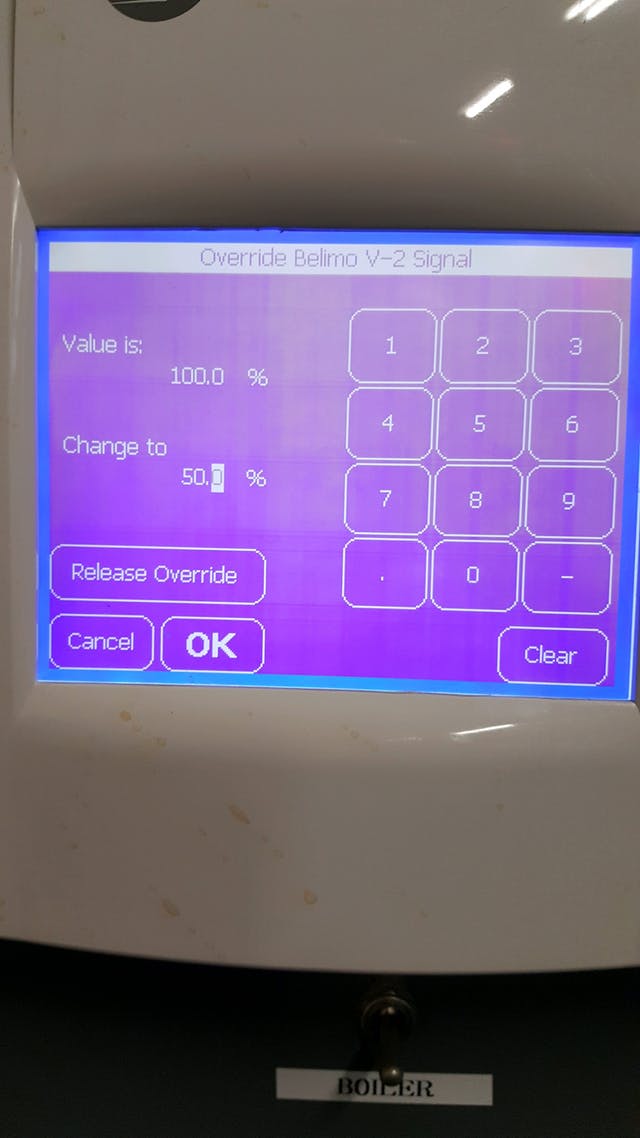Cancel the signal override dialog
The image size is (640, 1138).
[x=100, y=642]
